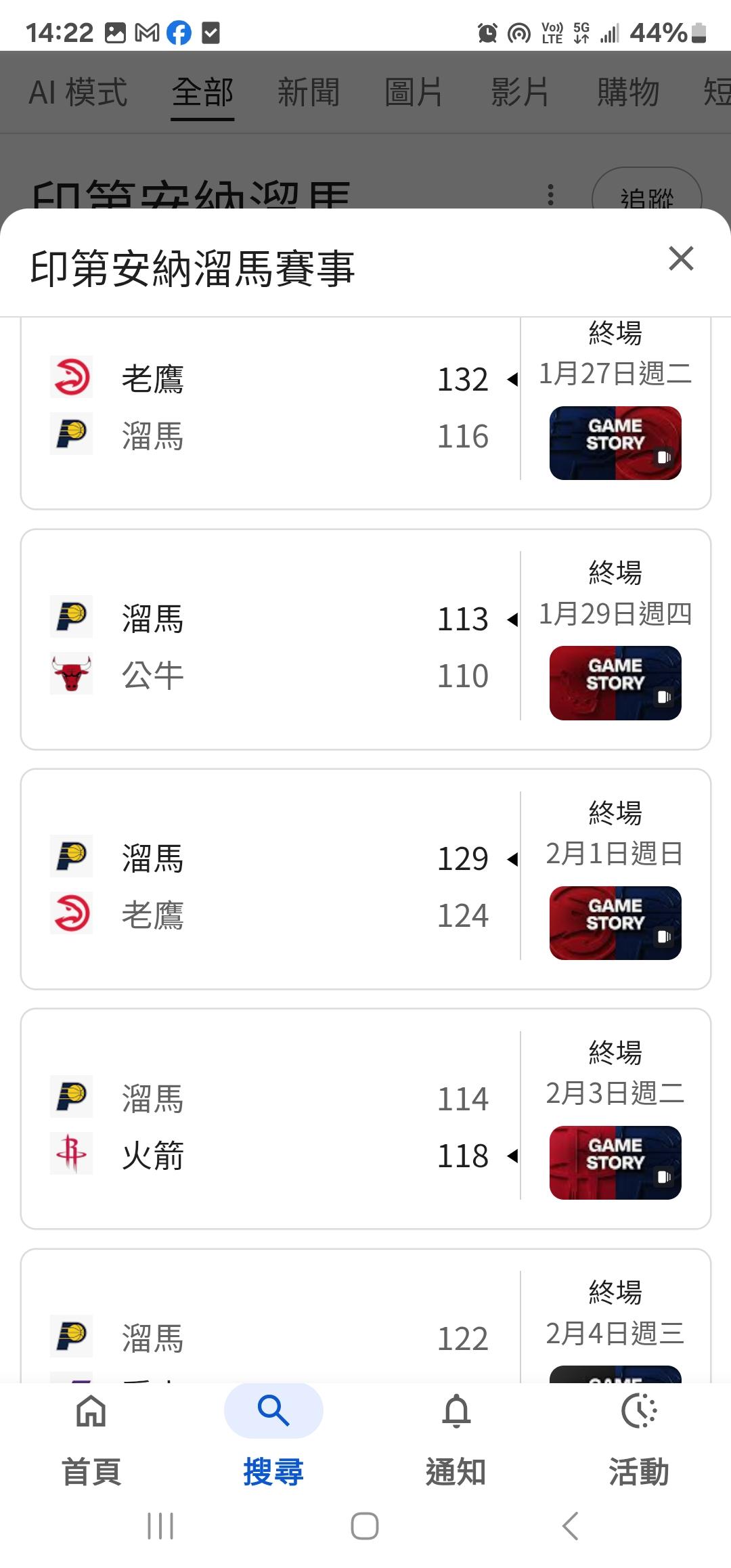Tap the system back button
Viewport: 731px width, 1568px height.
point(571,1526)
